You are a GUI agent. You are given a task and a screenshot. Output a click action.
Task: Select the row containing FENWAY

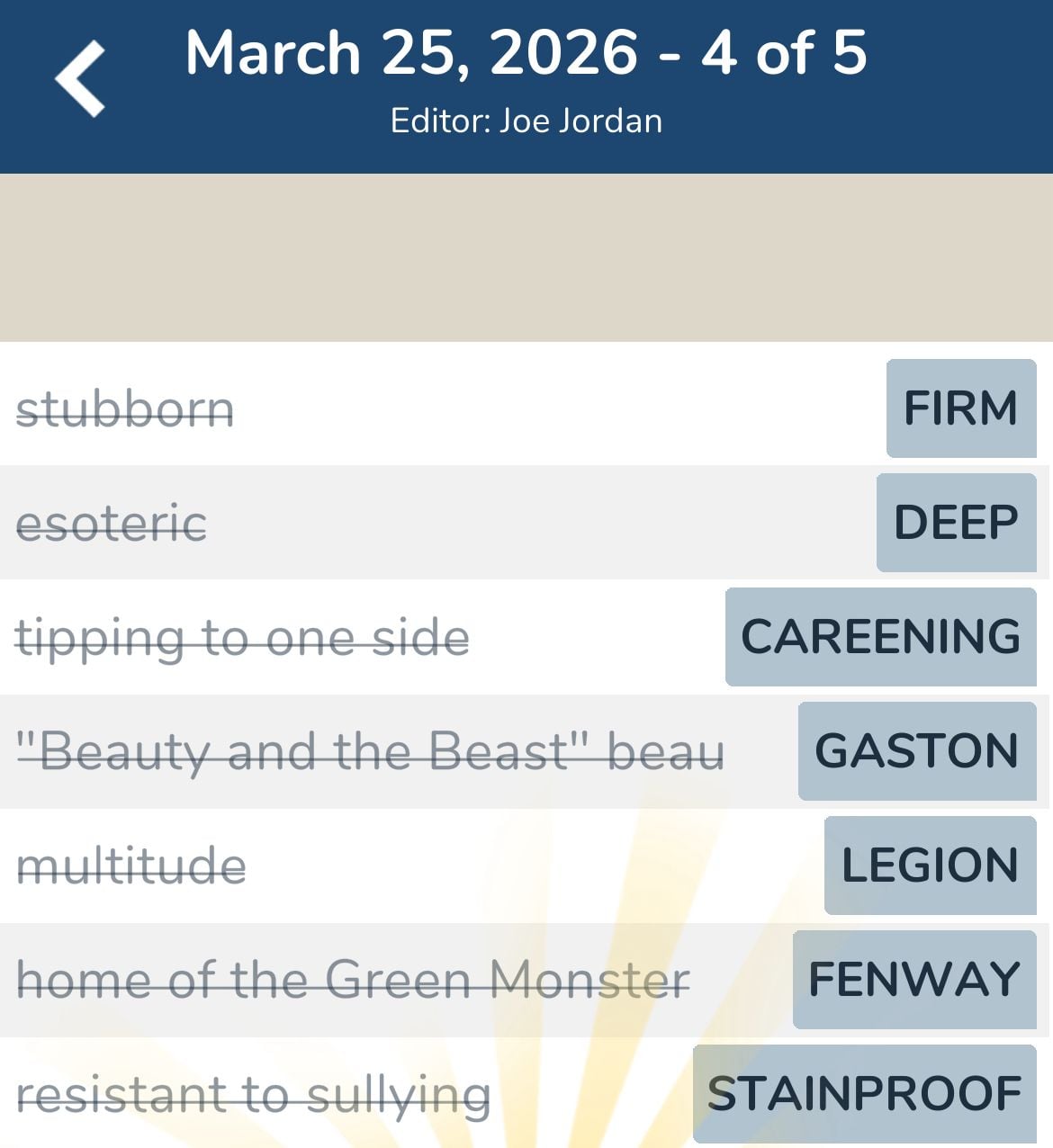526,980
